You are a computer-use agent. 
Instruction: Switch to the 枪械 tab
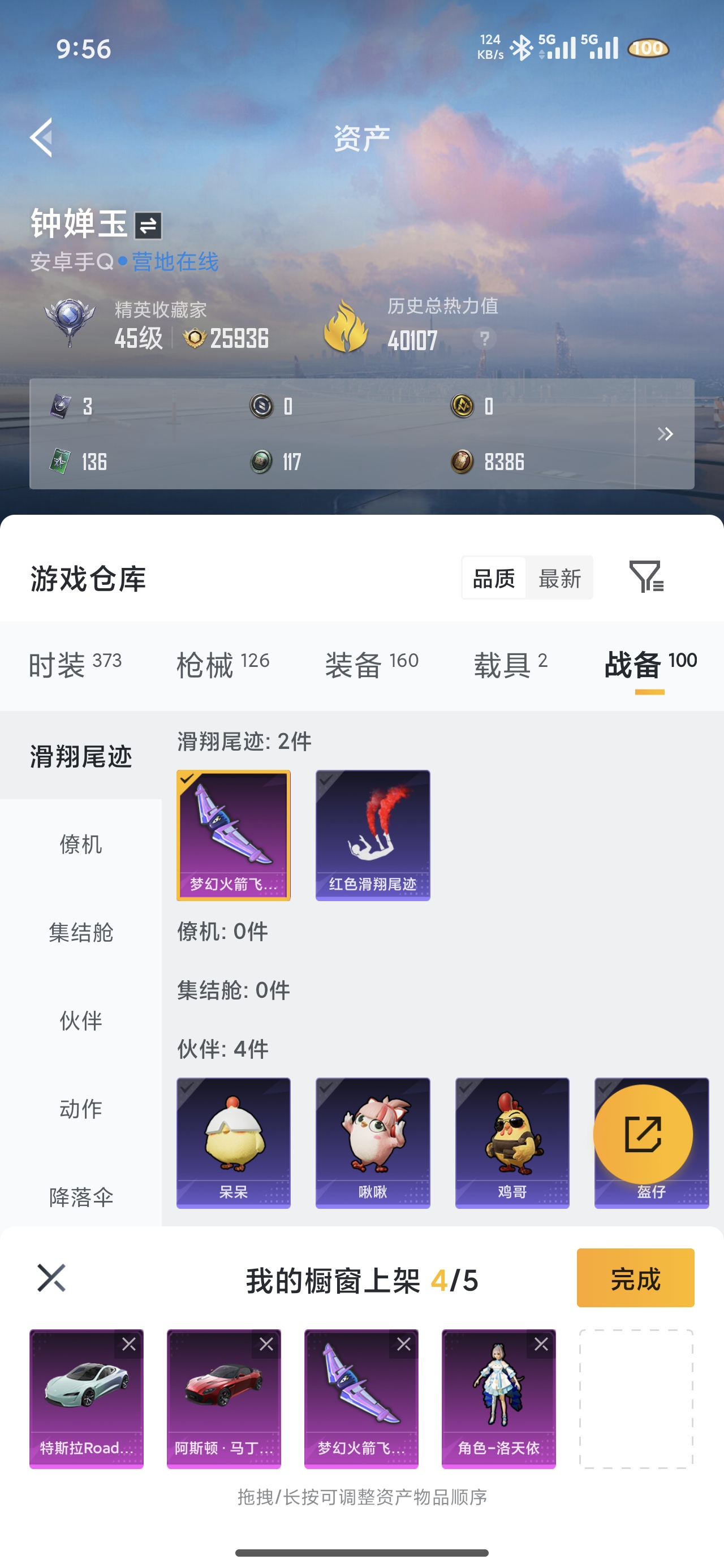[x=223, y=664]
